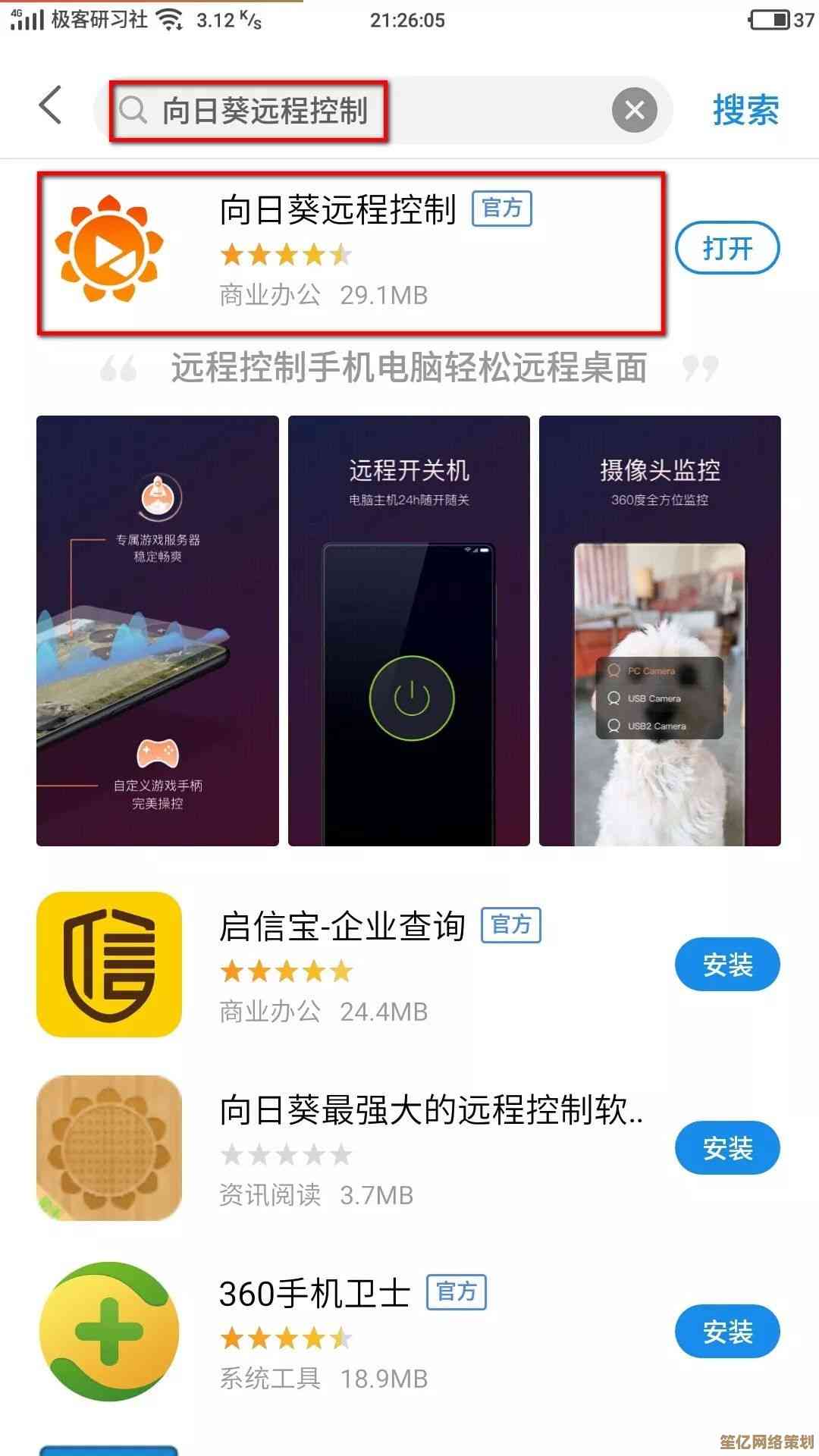Image resolution: width=819 pixels, height=1456 pixels.
Task: Clear the search text
Action: tap(634, 111)
